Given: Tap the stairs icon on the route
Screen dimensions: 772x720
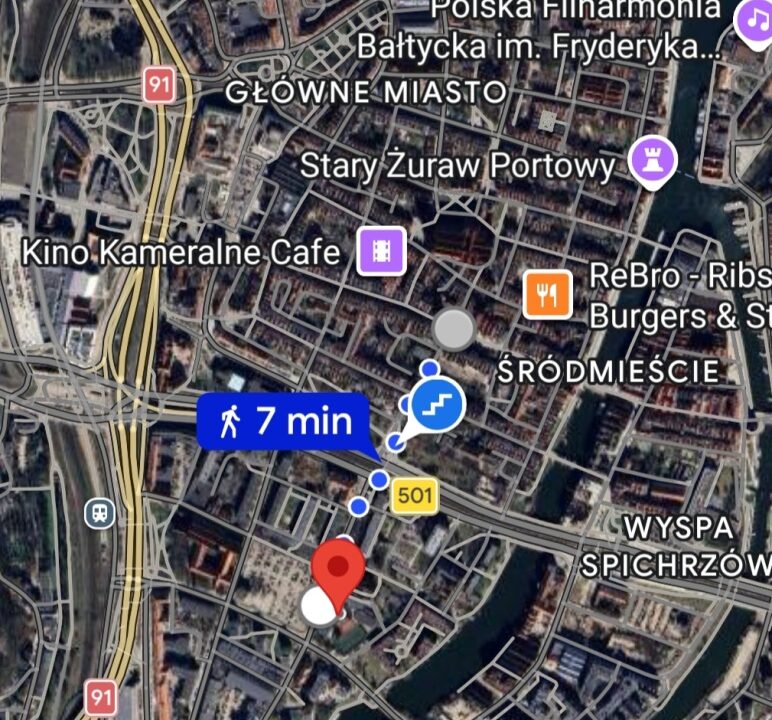Looking at the screenshot, I should point(439,404).
